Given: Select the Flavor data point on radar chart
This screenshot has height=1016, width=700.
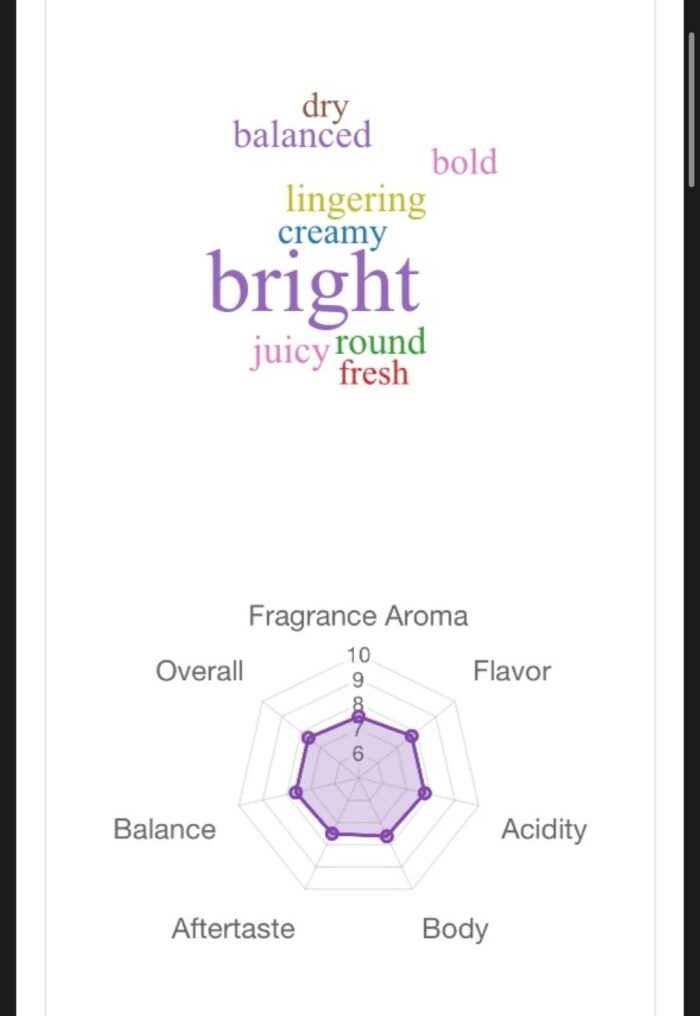Looking at the screenshot, I should click(411, 736).
